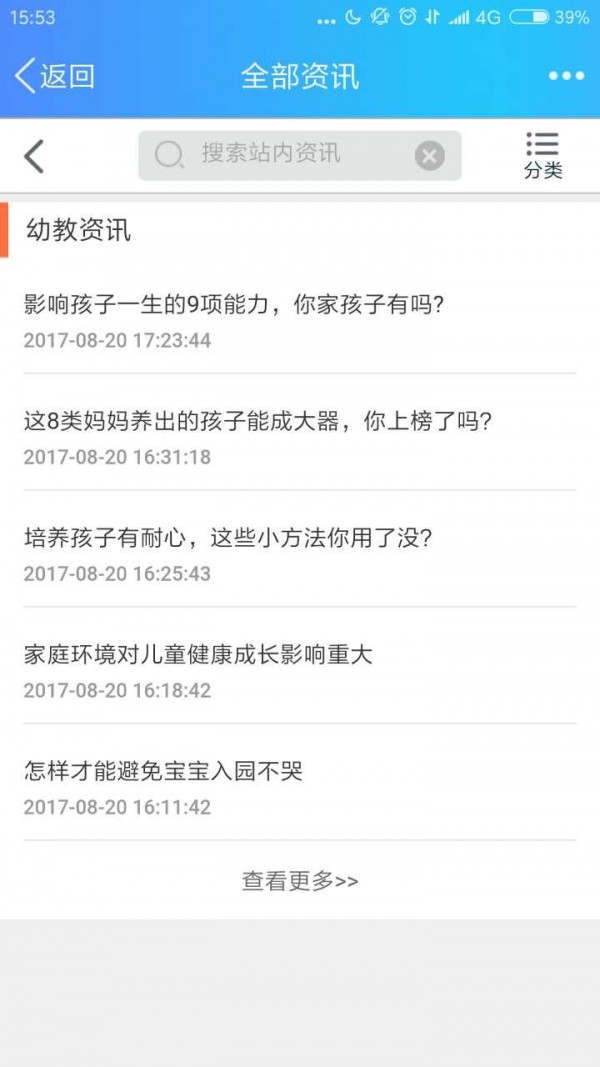Read 这8类妈妈养出的孩子能成大器 article

(258, 422)
